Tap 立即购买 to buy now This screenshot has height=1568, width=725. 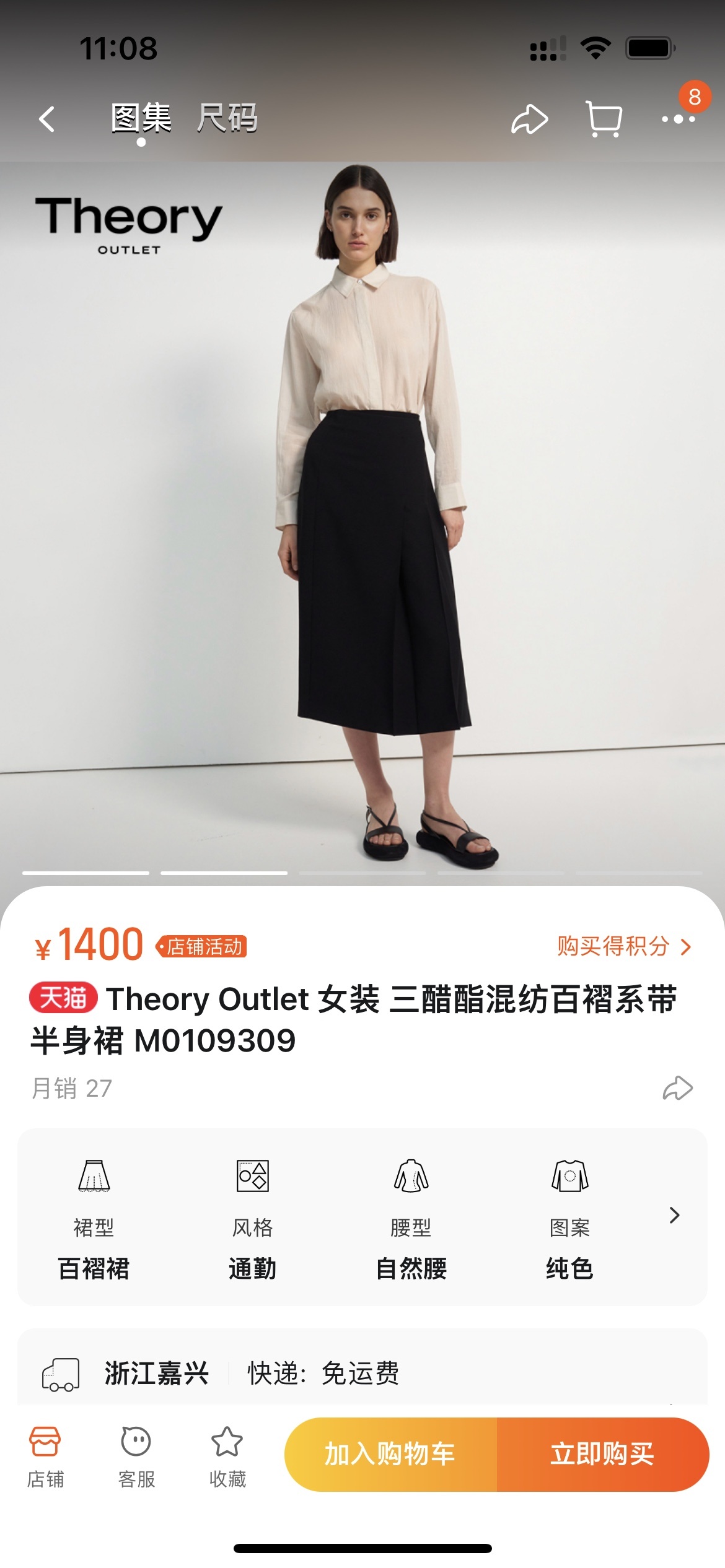pos(603,1454)
